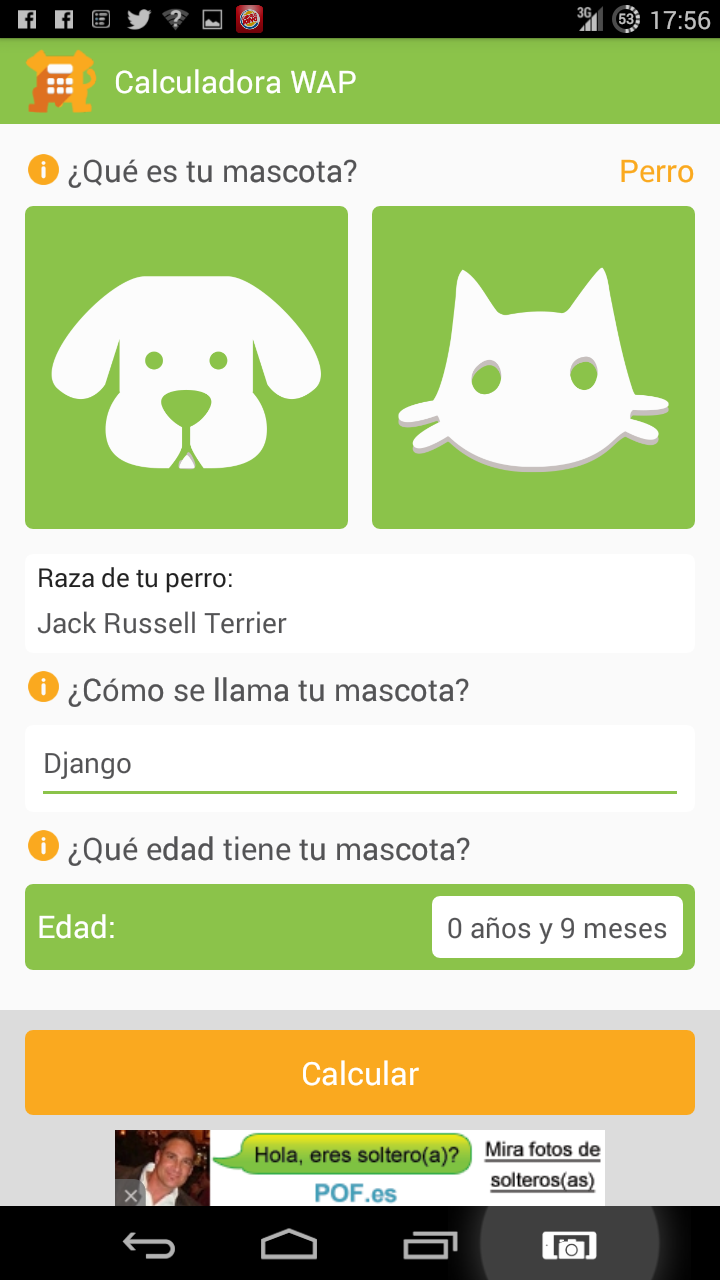Select the Perro label at top right
720x1280 pixels.
coord(656,171)
